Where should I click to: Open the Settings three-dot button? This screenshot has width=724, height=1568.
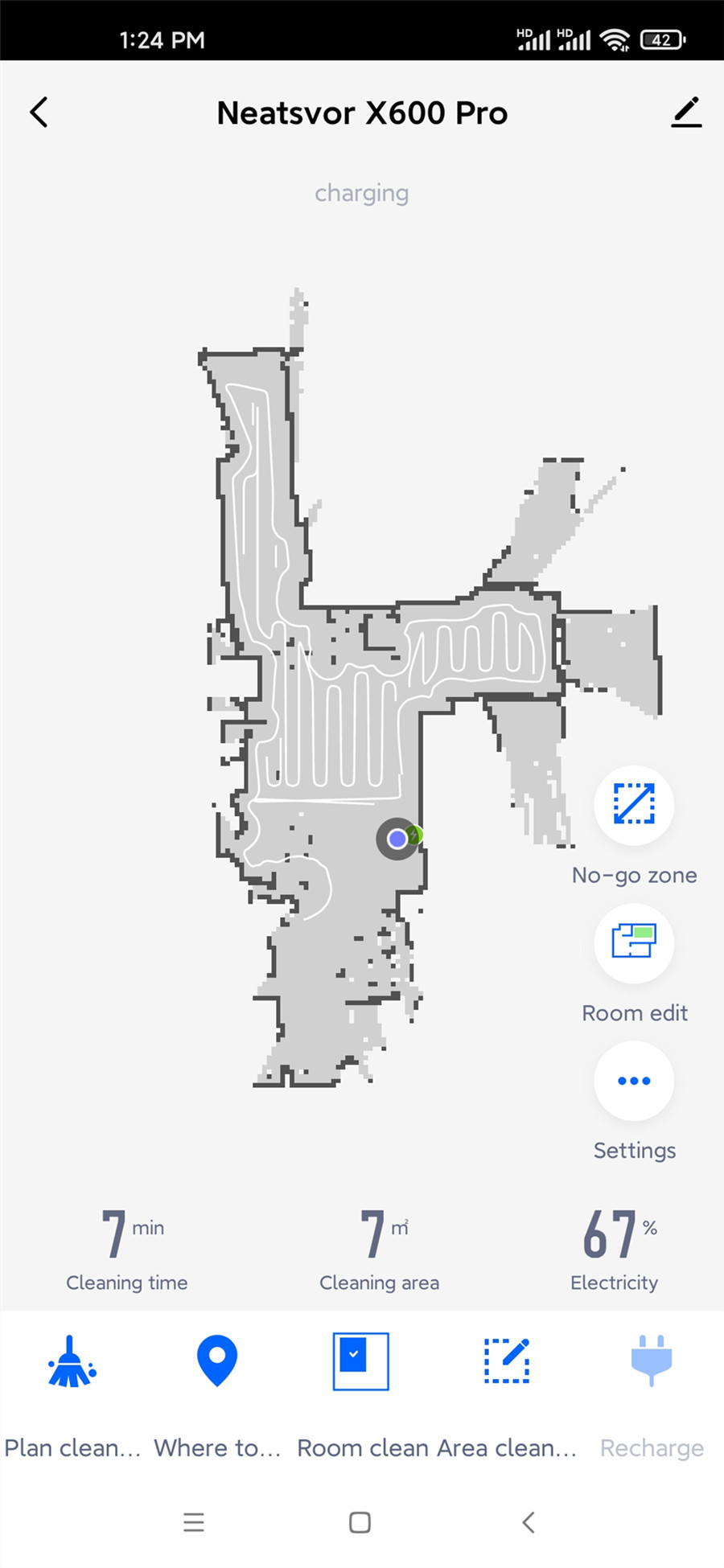coord(634,1081)
